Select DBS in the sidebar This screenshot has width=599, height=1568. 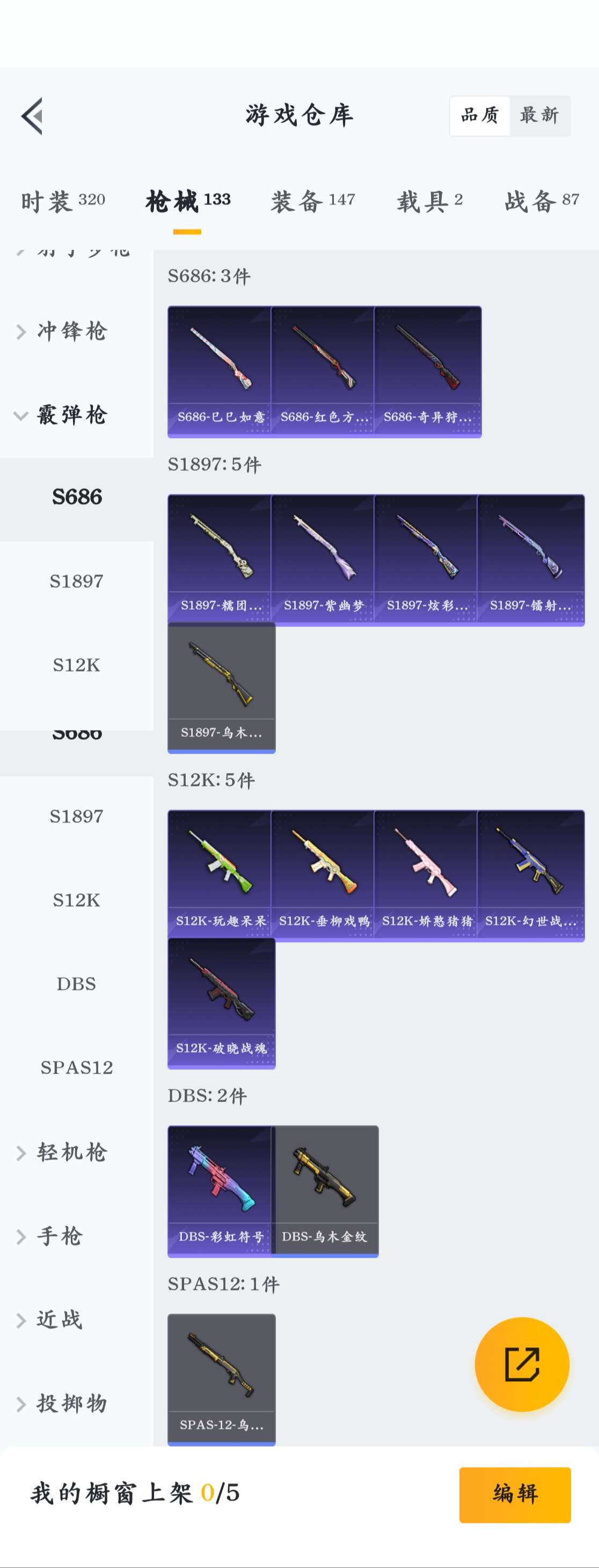76,983
